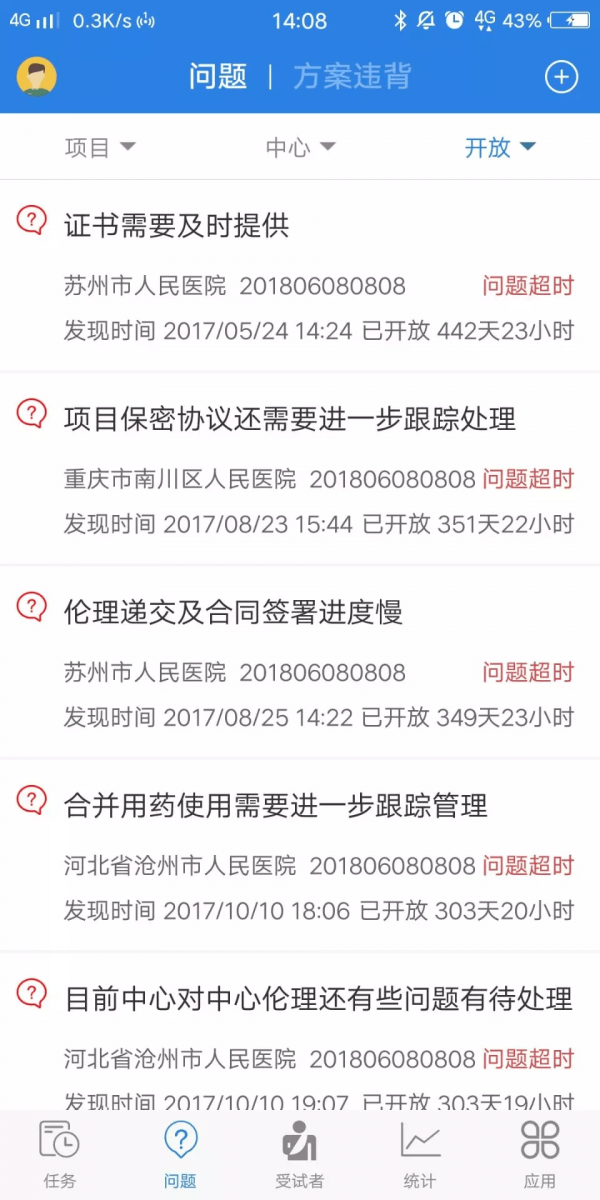Viewport: 600px width, 1200px height.
Task: Open the 开放 status dropdown
Action: [x=500, y=148]
